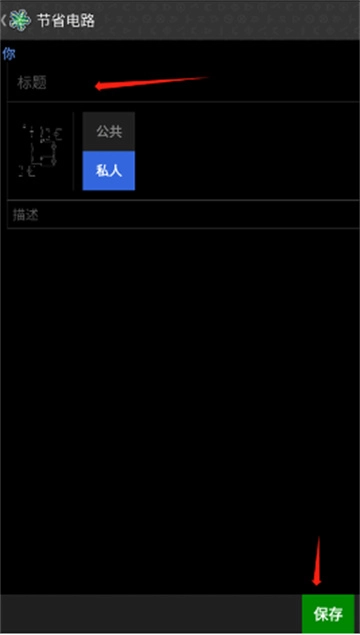Tap the 标题 title field
360x635 pixels.
coord(183,83)
